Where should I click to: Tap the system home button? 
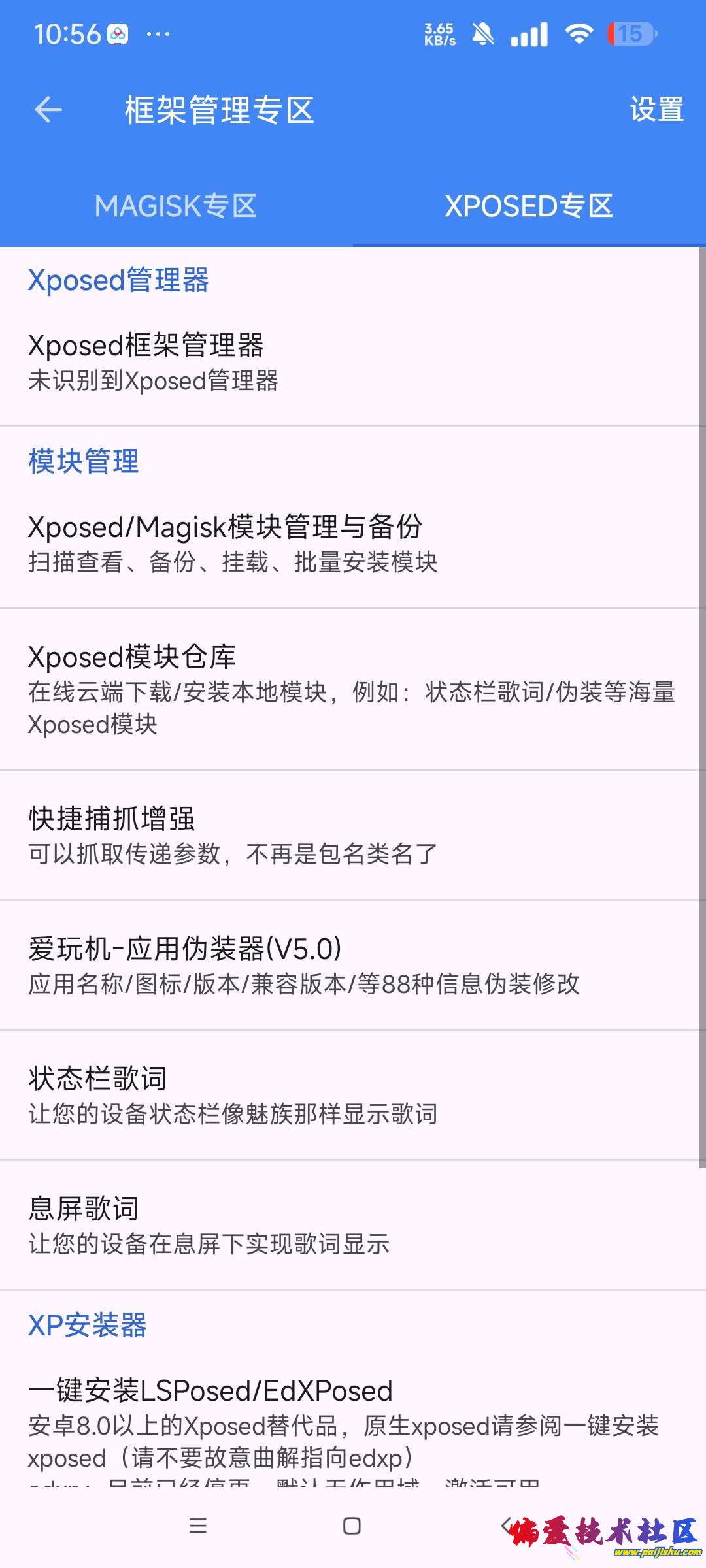click(x=352, y=1526)
